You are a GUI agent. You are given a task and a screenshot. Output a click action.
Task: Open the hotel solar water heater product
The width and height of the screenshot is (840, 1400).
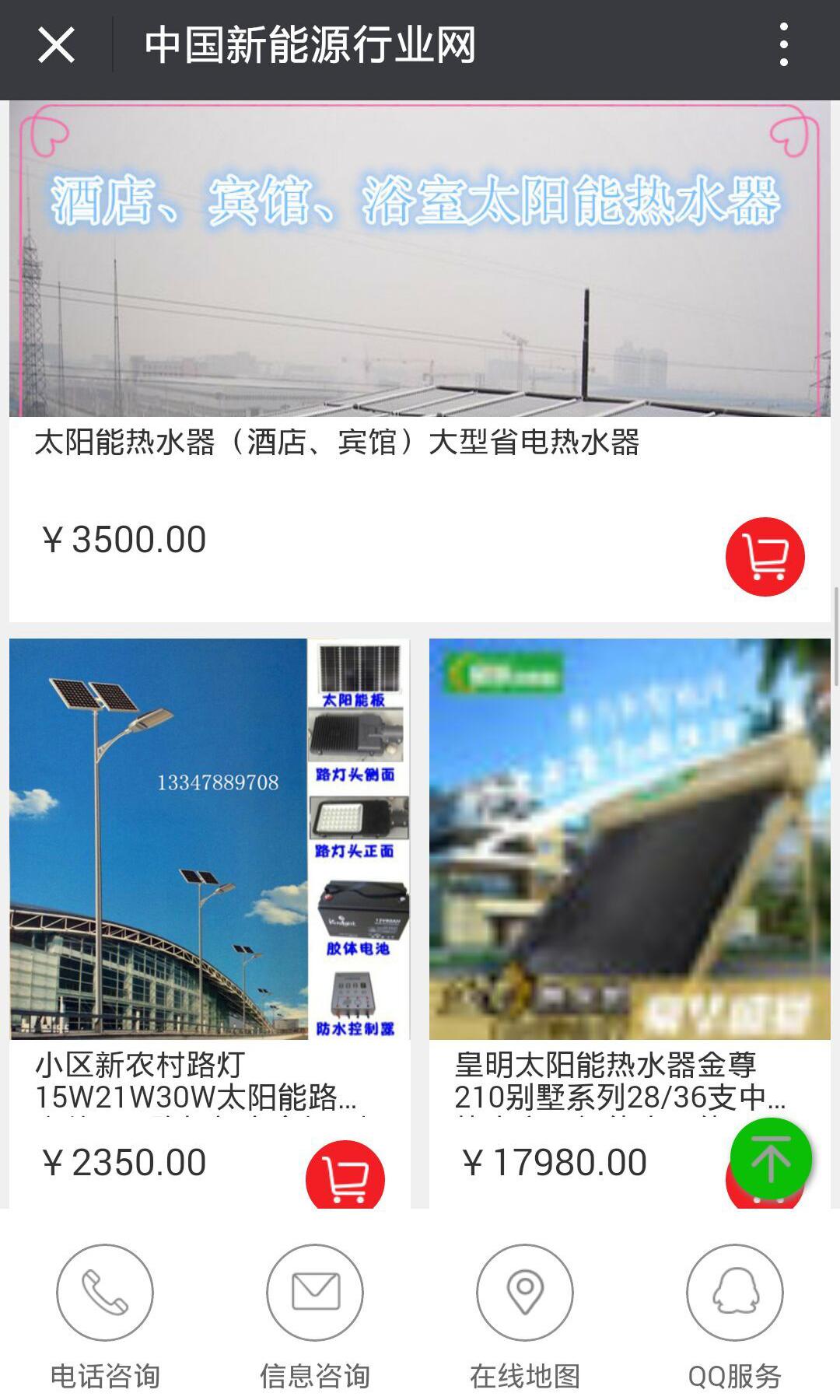pyautogui.click(x=419, y=260)
